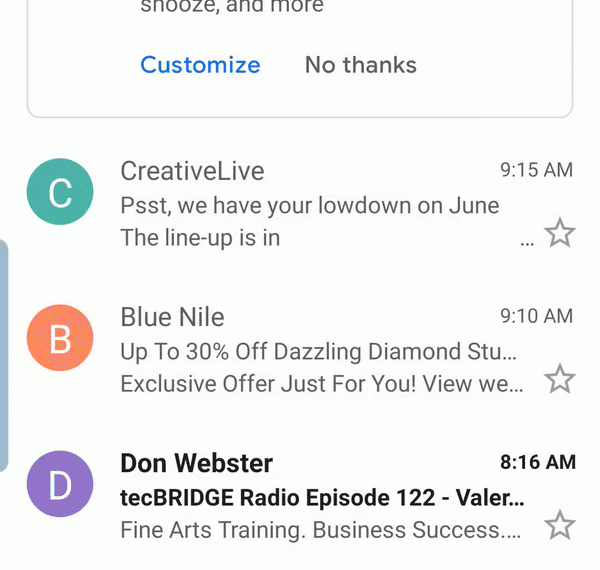This screenshot has height=570, width=600.
Task: Star the Blue Nile email
Action: point(560,380)
